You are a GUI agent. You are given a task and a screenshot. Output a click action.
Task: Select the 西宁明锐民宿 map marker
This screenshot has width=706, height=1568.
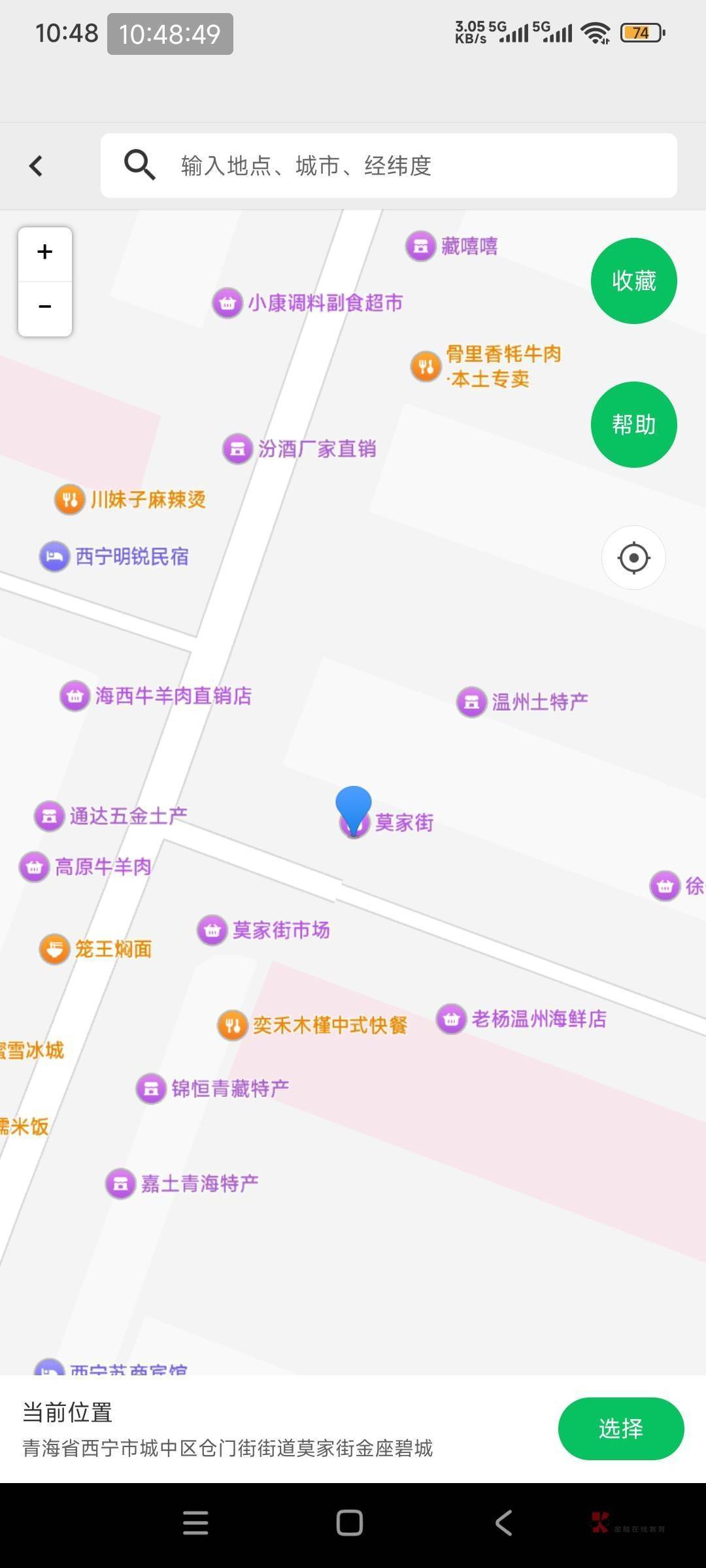(x=55, y=557)
